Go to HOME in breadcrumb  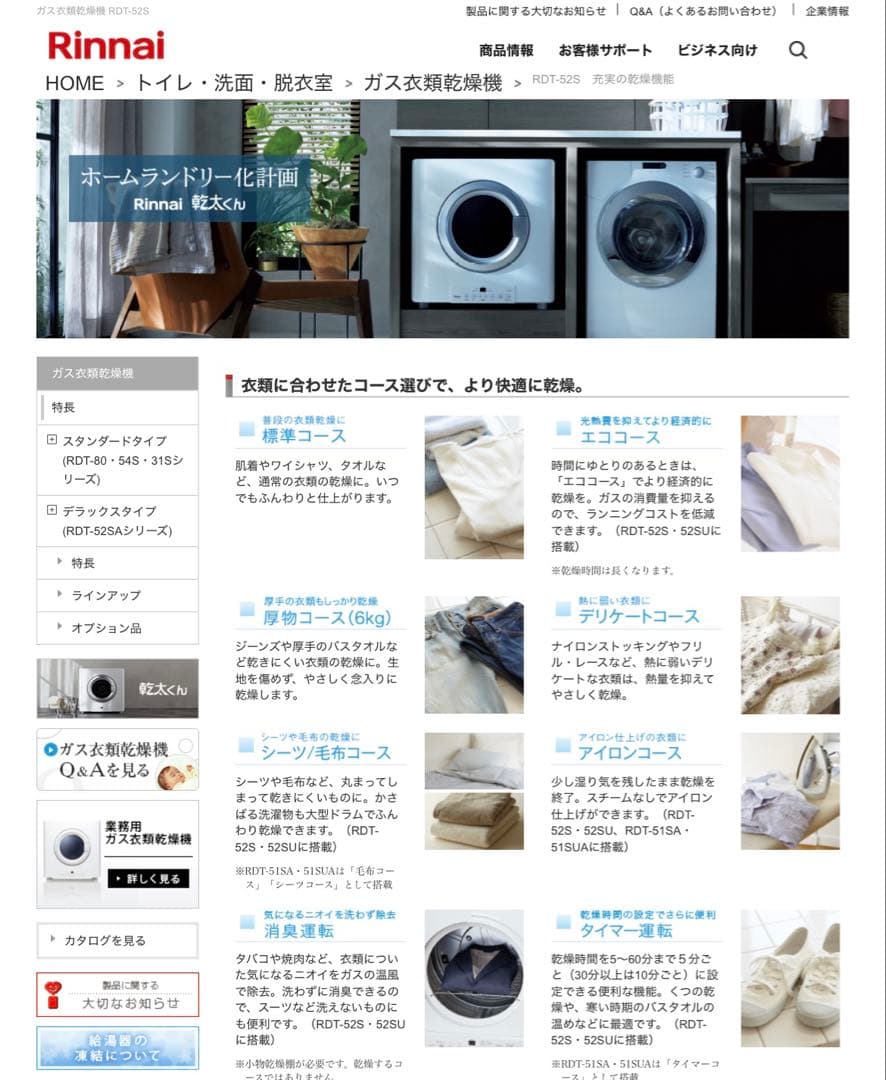[74, 83]
